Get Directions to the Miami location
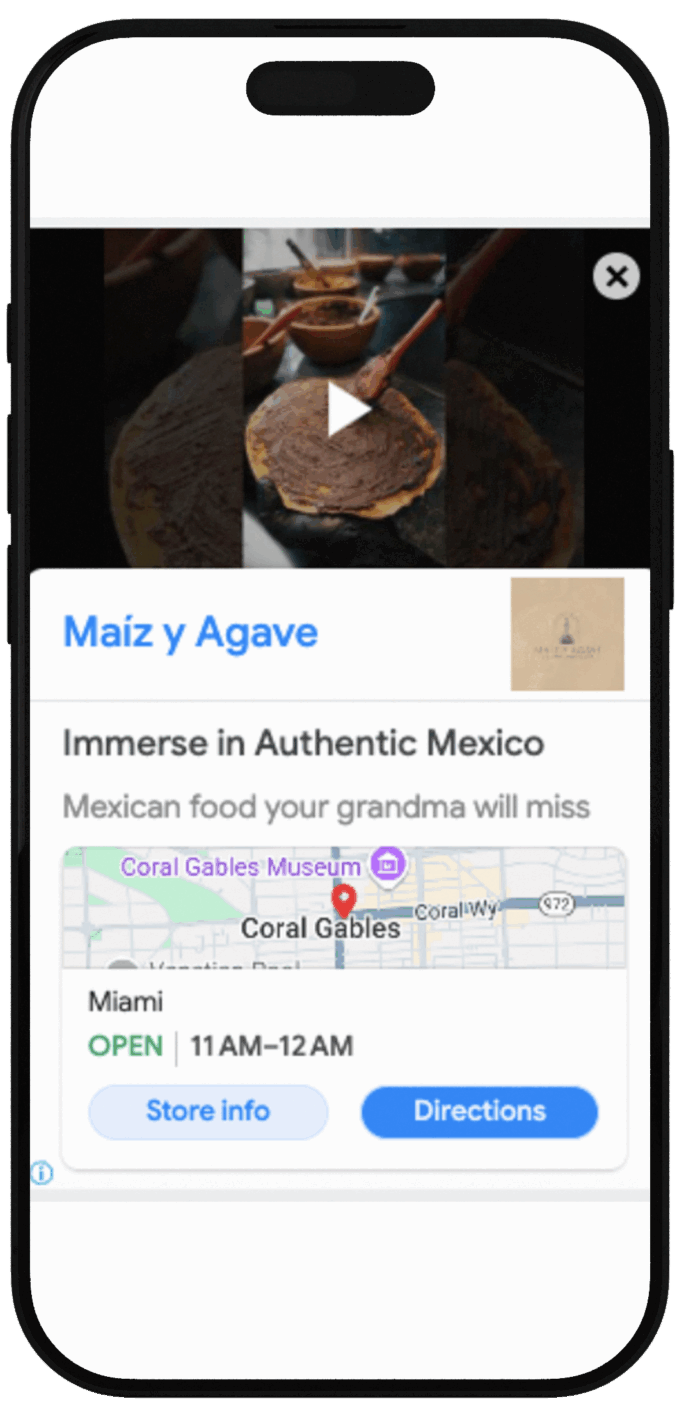The image size is (687, 1408). click(x=479, y=1111)
